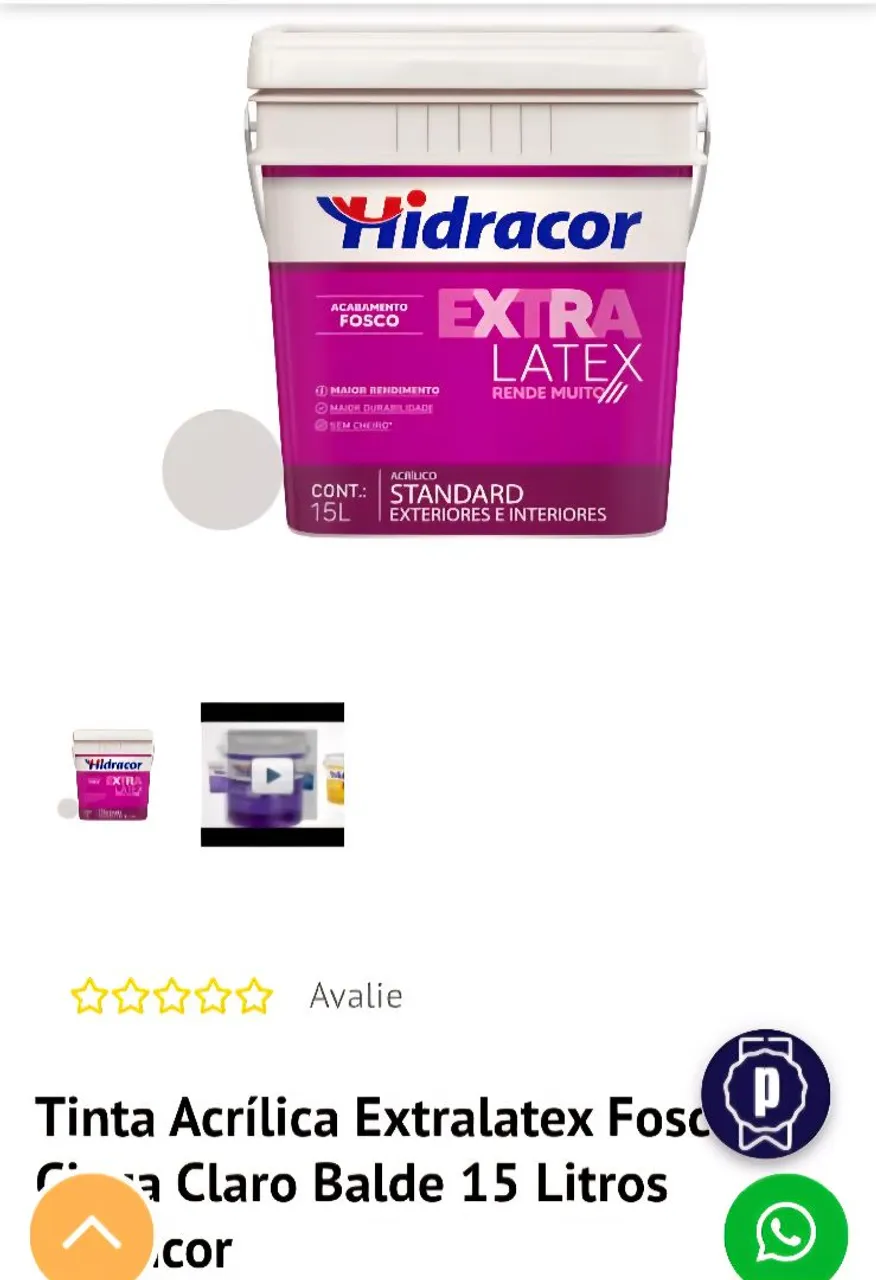Tap the orange up arrow button
876x1280 pixels.
click(92, 1234)
